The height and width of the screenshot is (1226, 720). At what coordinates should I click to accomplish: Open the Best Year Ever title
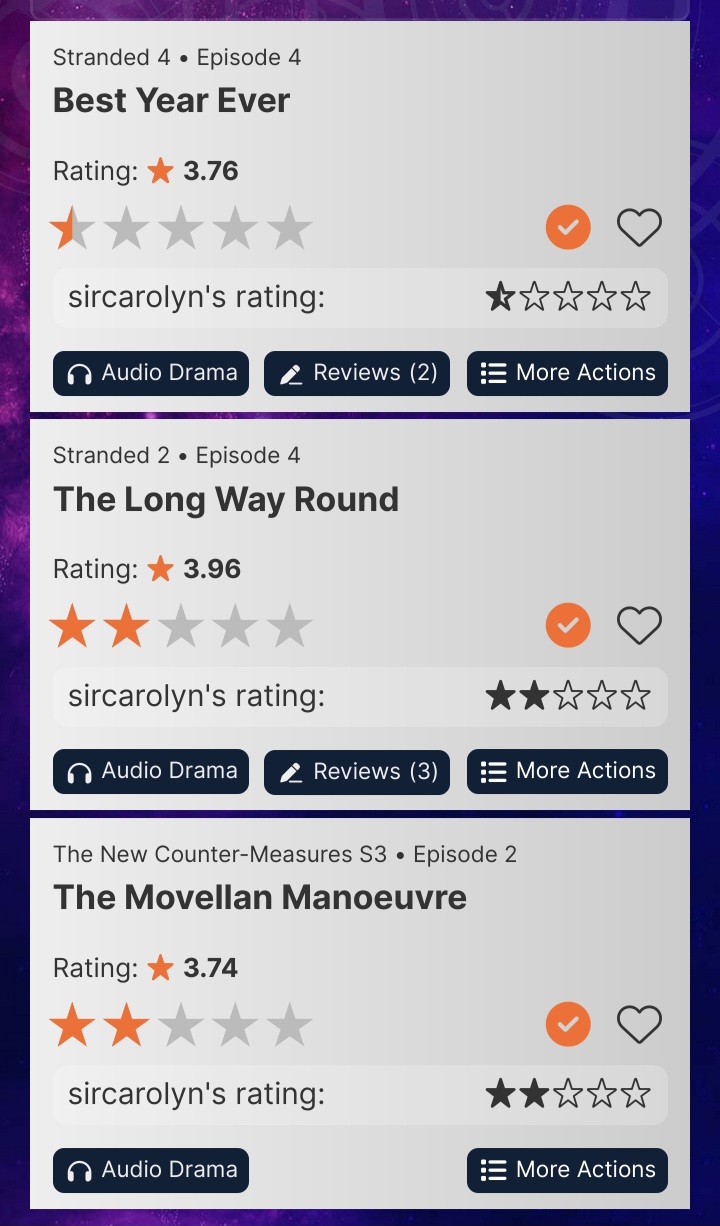(172, 100)
